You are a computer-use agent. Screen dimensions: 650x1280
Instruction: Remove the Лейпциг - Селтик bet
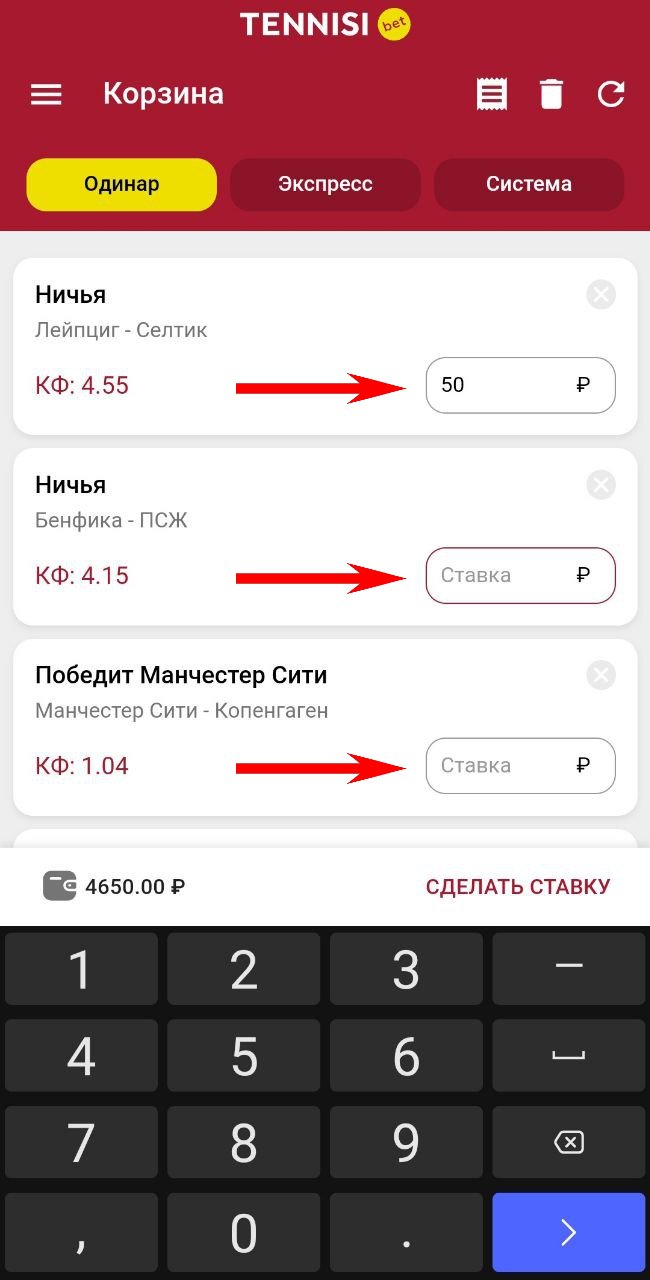click(x=601, y=295)
